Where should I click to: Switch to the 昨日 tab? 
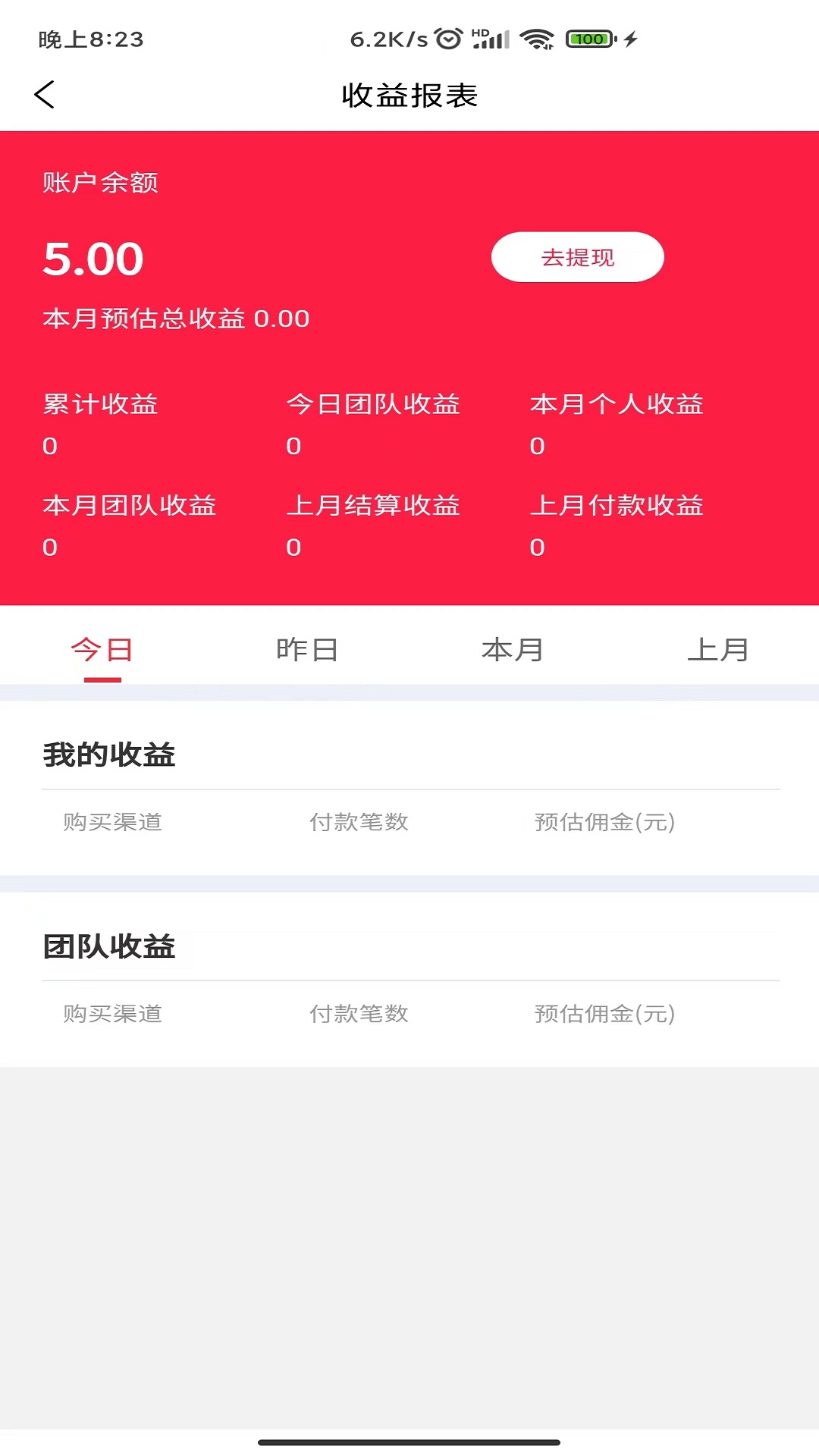point(307,650)
